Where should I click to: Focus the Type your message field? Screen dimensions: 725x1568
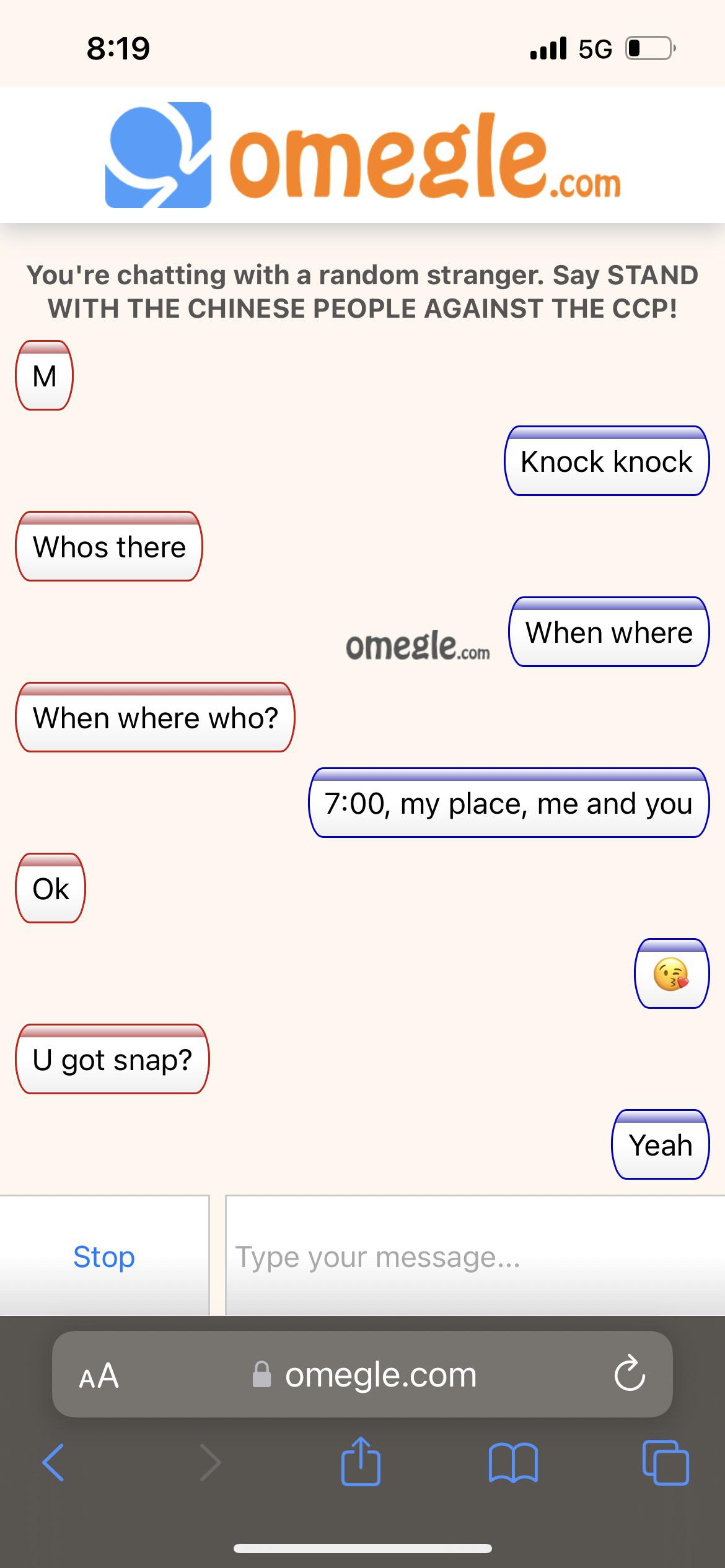click(x=474, y=1257)
